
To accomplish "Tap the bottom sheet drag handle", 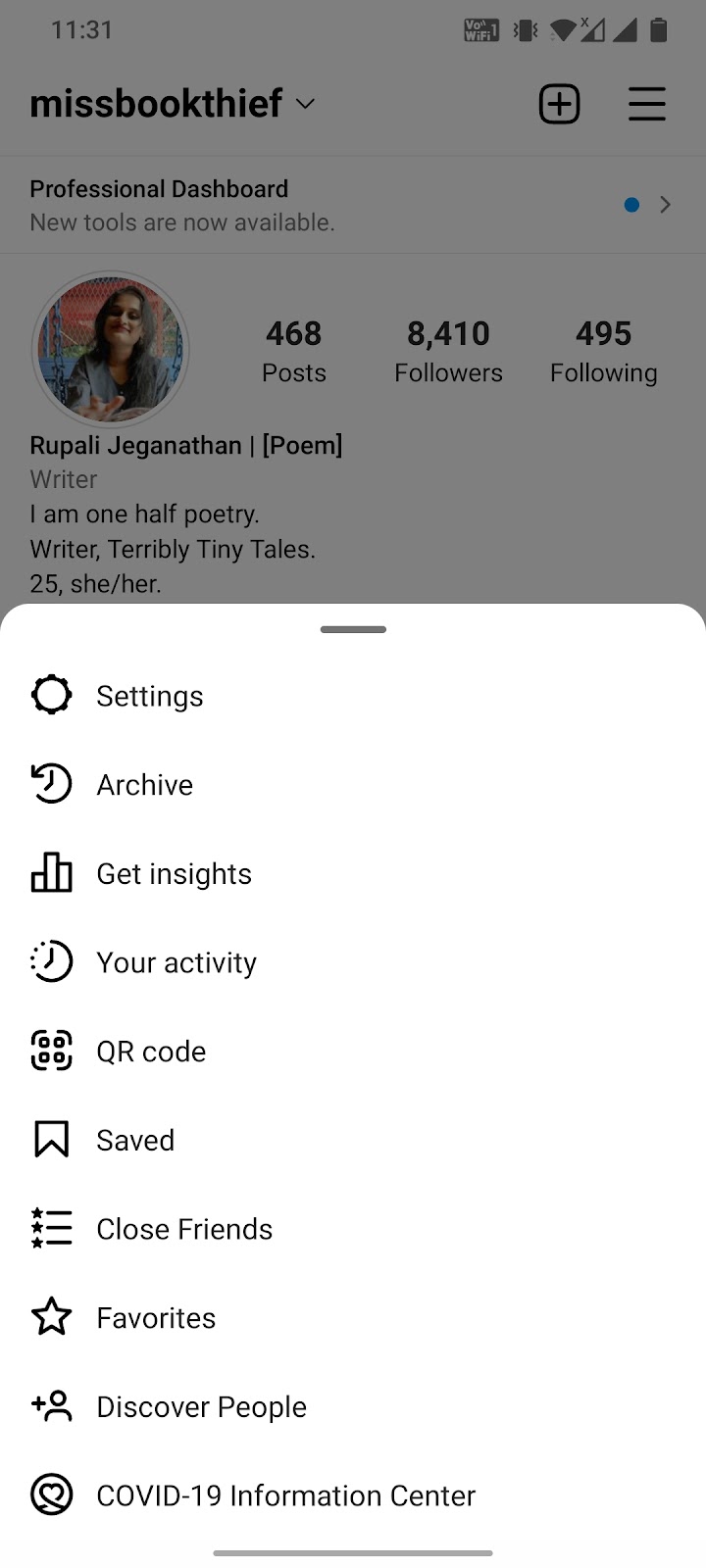I will coord(353,629).
